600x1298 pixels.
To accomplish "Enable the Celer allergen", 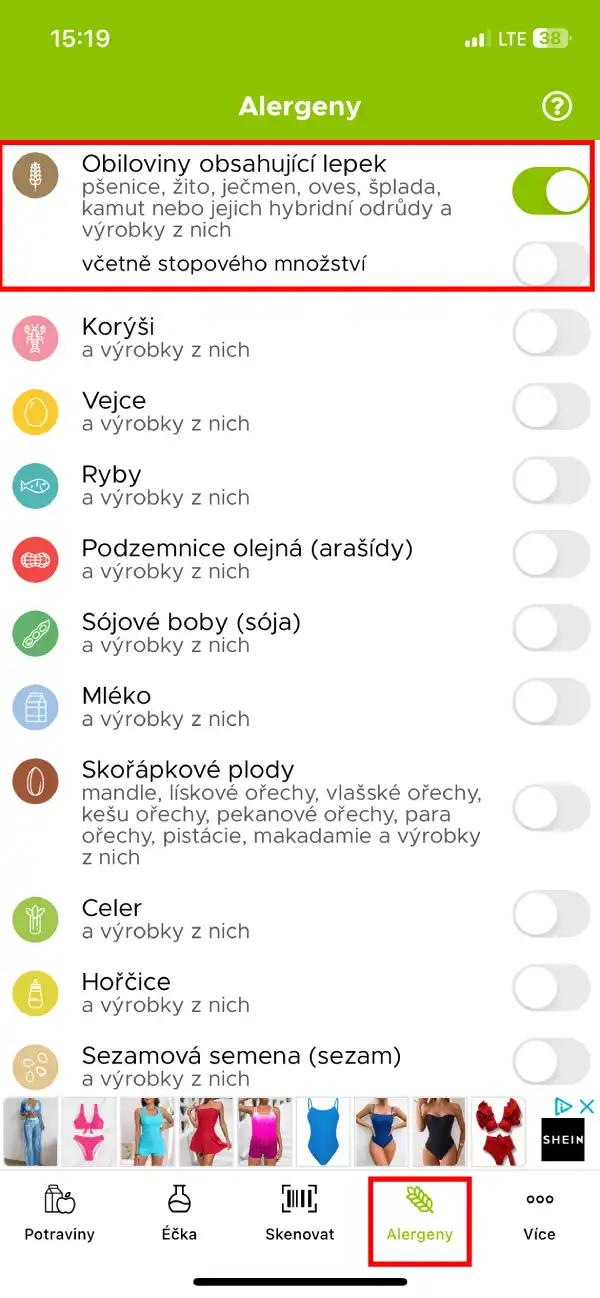I will pyautogui.click(x=550, y=915).
